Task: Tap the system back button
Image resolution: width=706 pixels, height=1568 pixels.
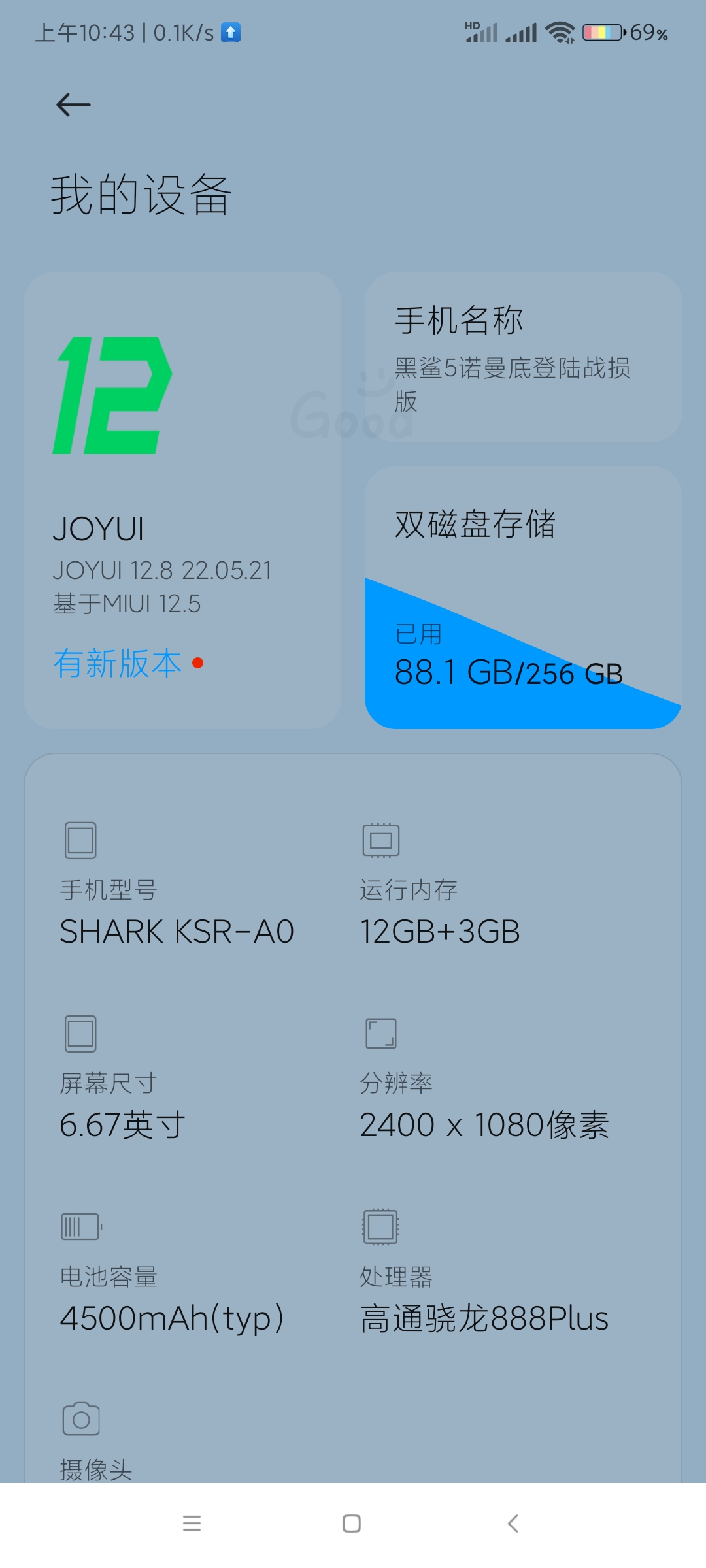Action: tap(513, 1524)
